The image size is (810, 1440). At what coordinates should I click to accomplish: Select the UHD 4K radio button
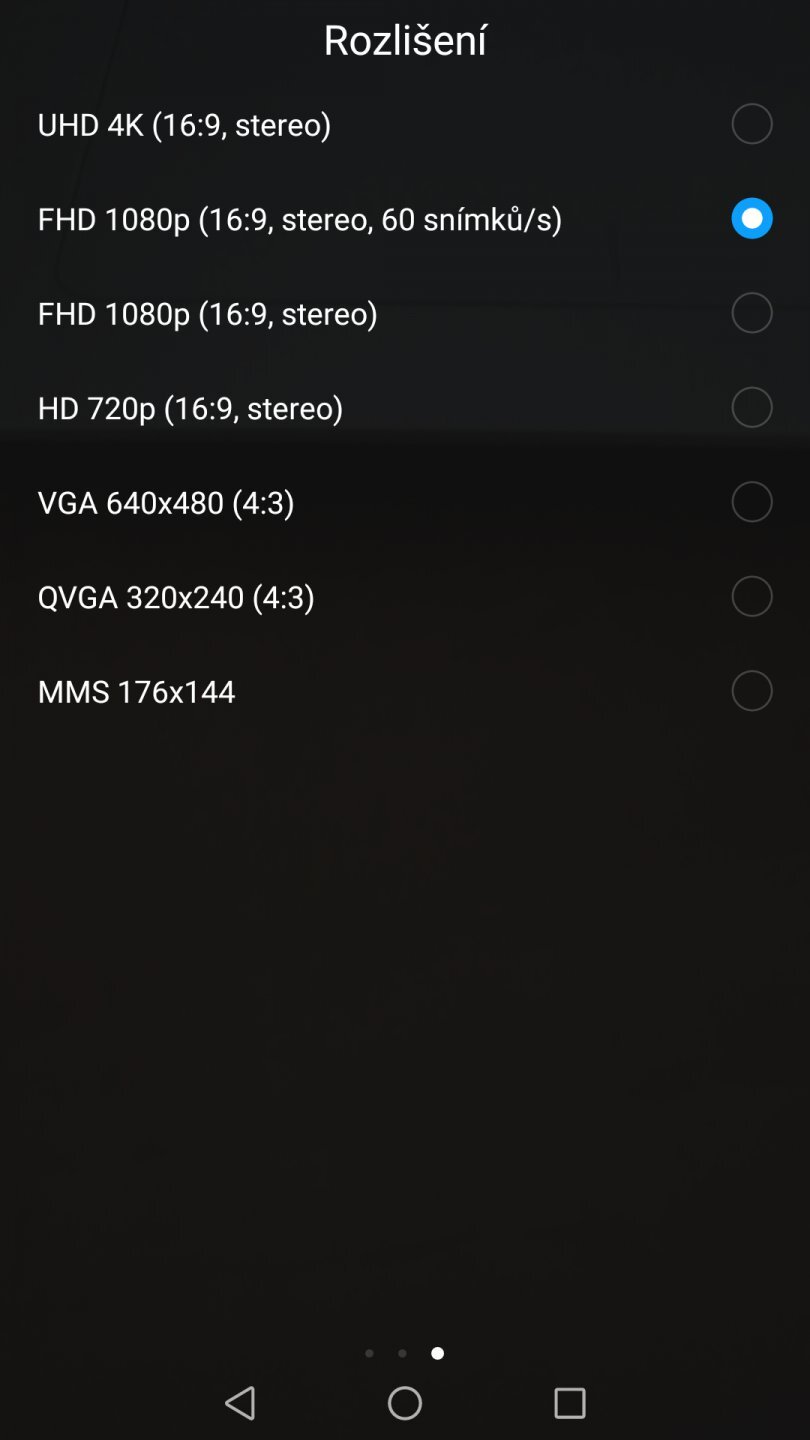coord(752,124)
